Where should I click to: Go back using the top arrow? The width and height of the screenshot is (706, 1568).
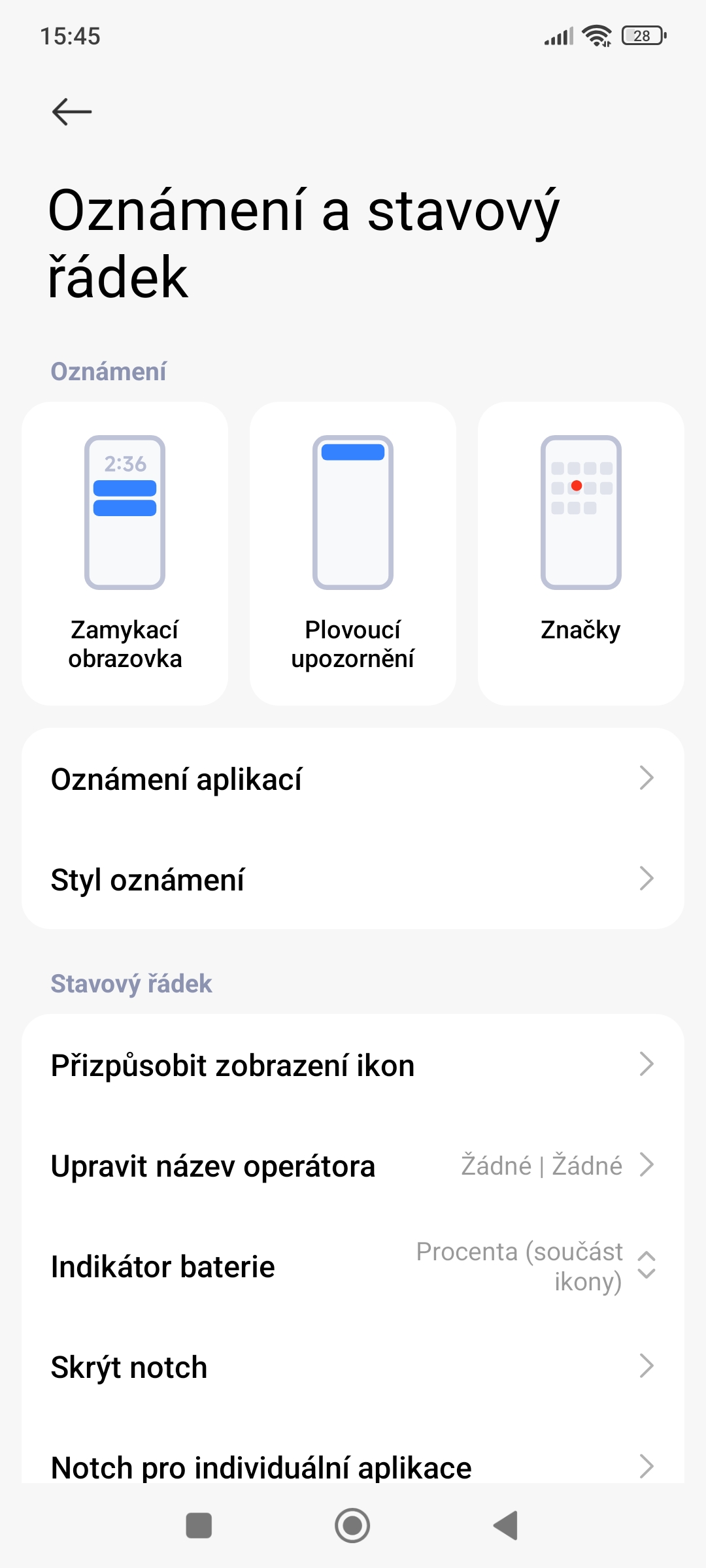pyautogui.click(x=72, y=112)
